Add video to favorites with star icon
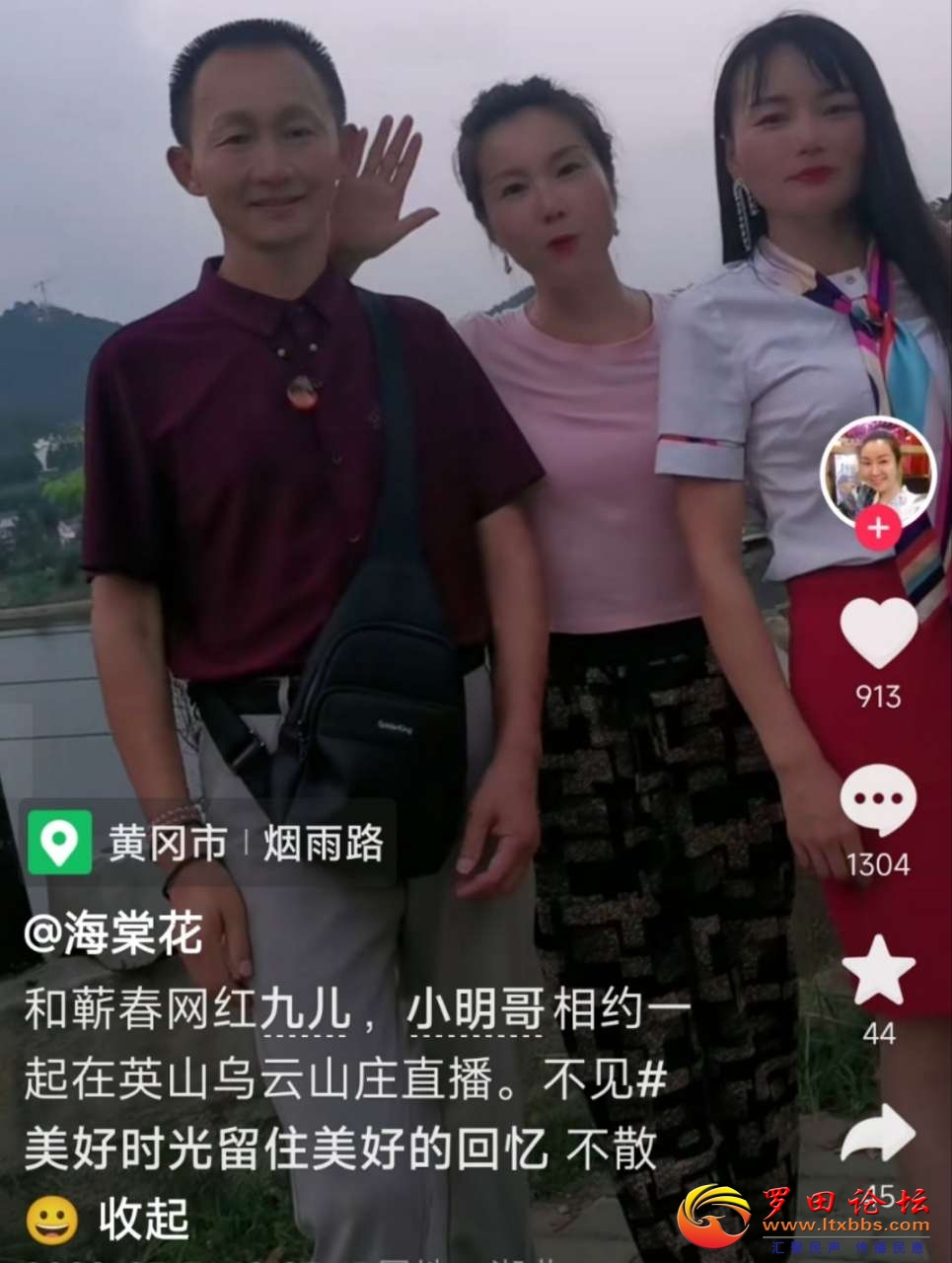The width and height of the screenshot is (952, 1263). 878,971
